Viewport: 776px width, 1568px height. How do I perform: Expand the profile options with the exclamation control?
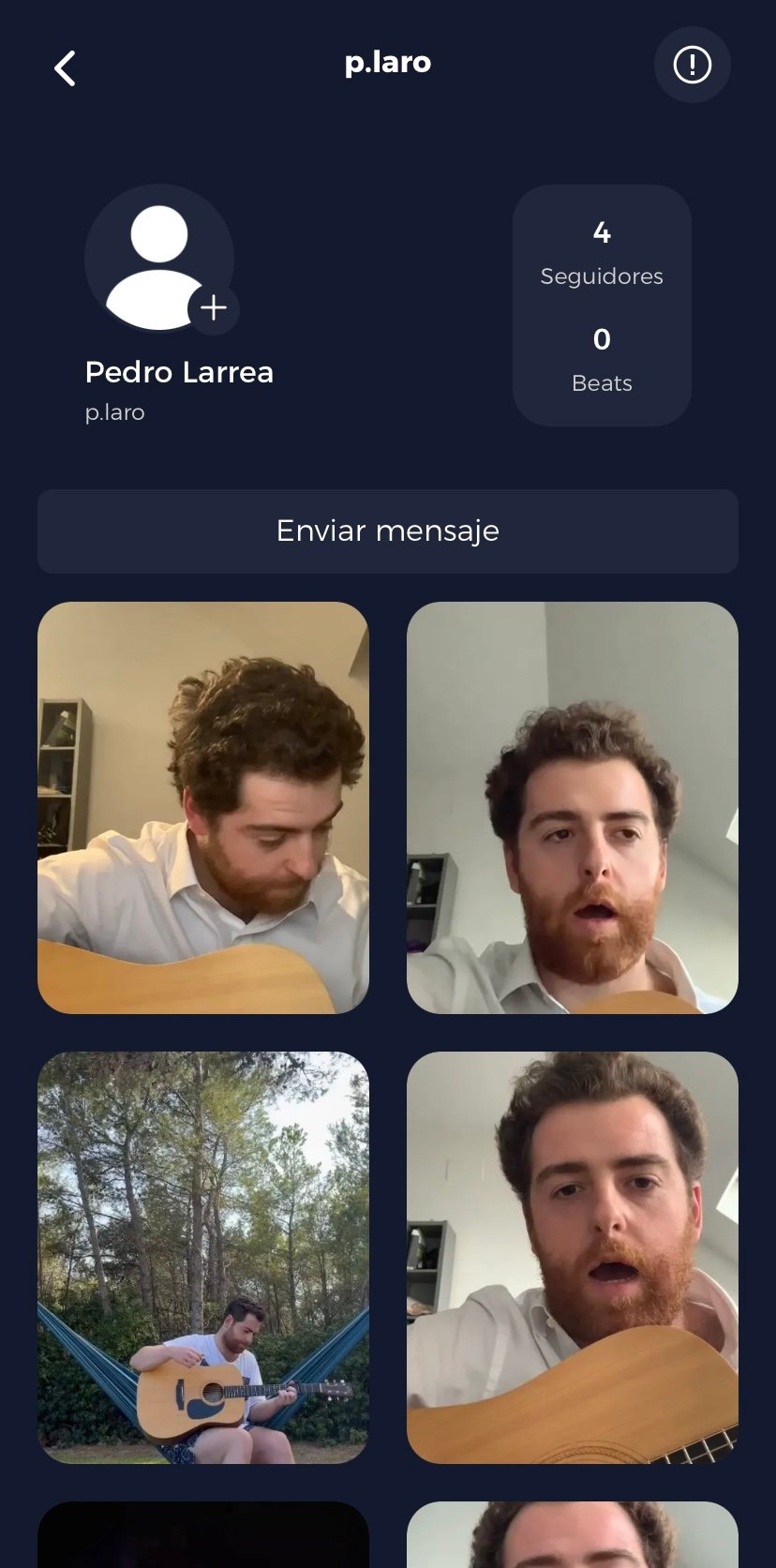point(692,65)
